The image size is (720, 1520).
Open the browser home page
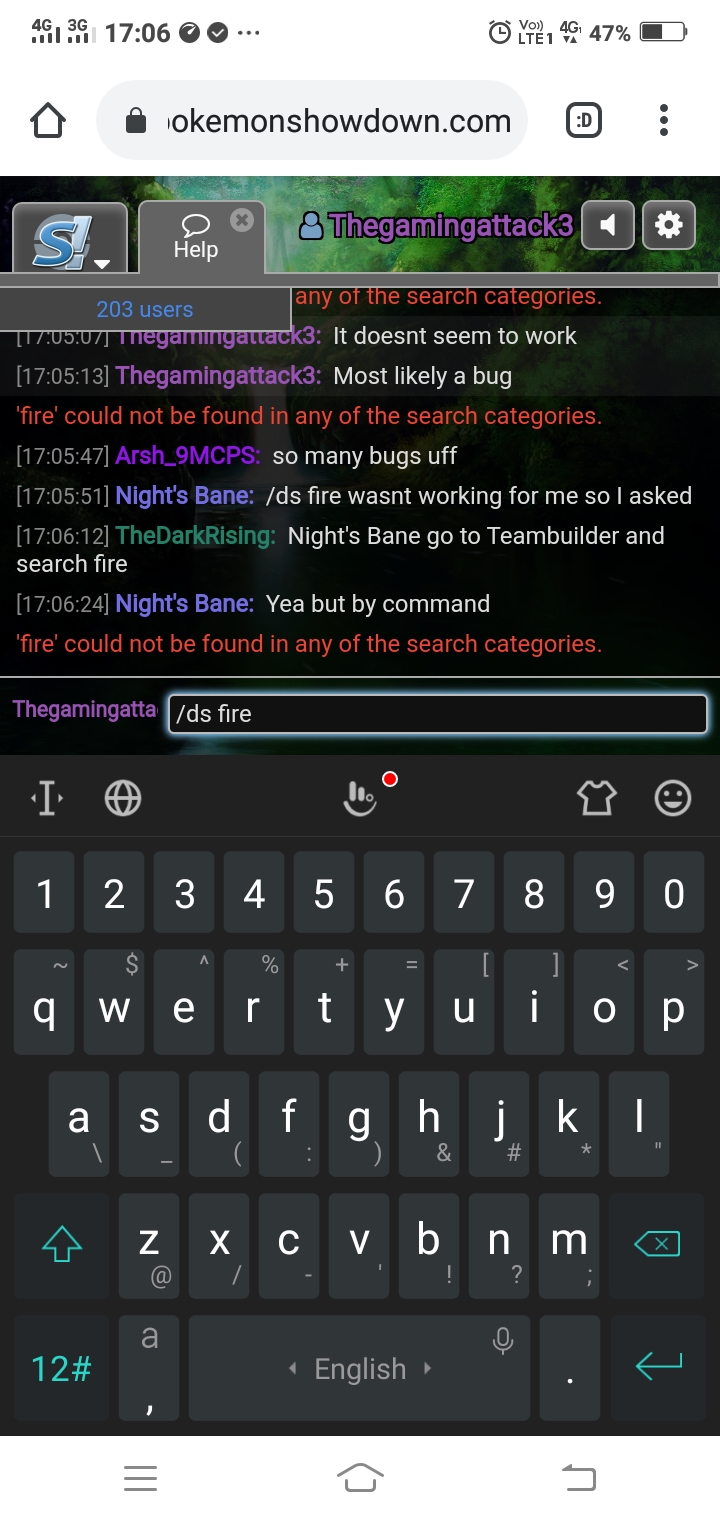(x=48, y=121)
